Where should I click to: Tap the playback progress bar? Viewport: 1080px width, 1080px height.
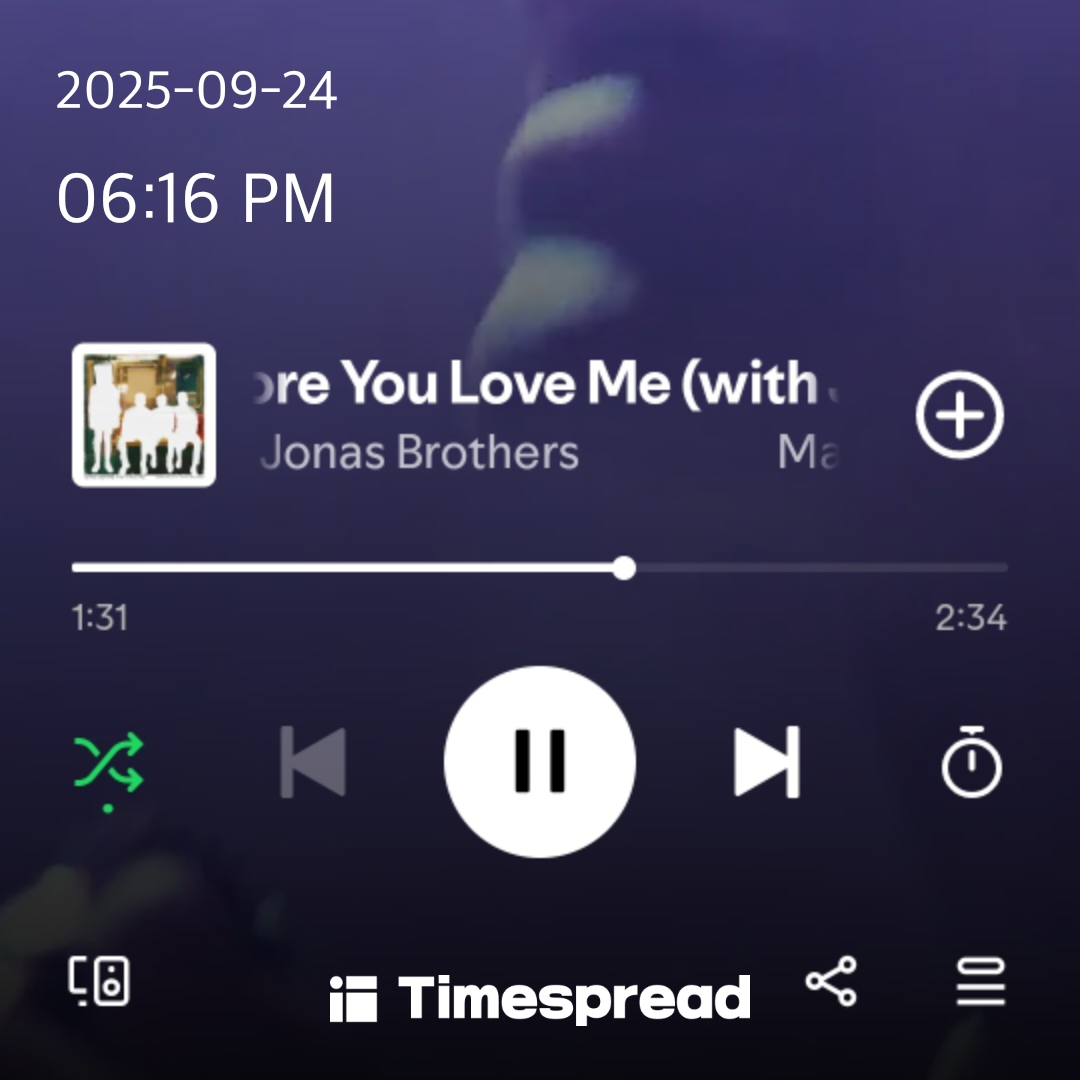point(540,568)
